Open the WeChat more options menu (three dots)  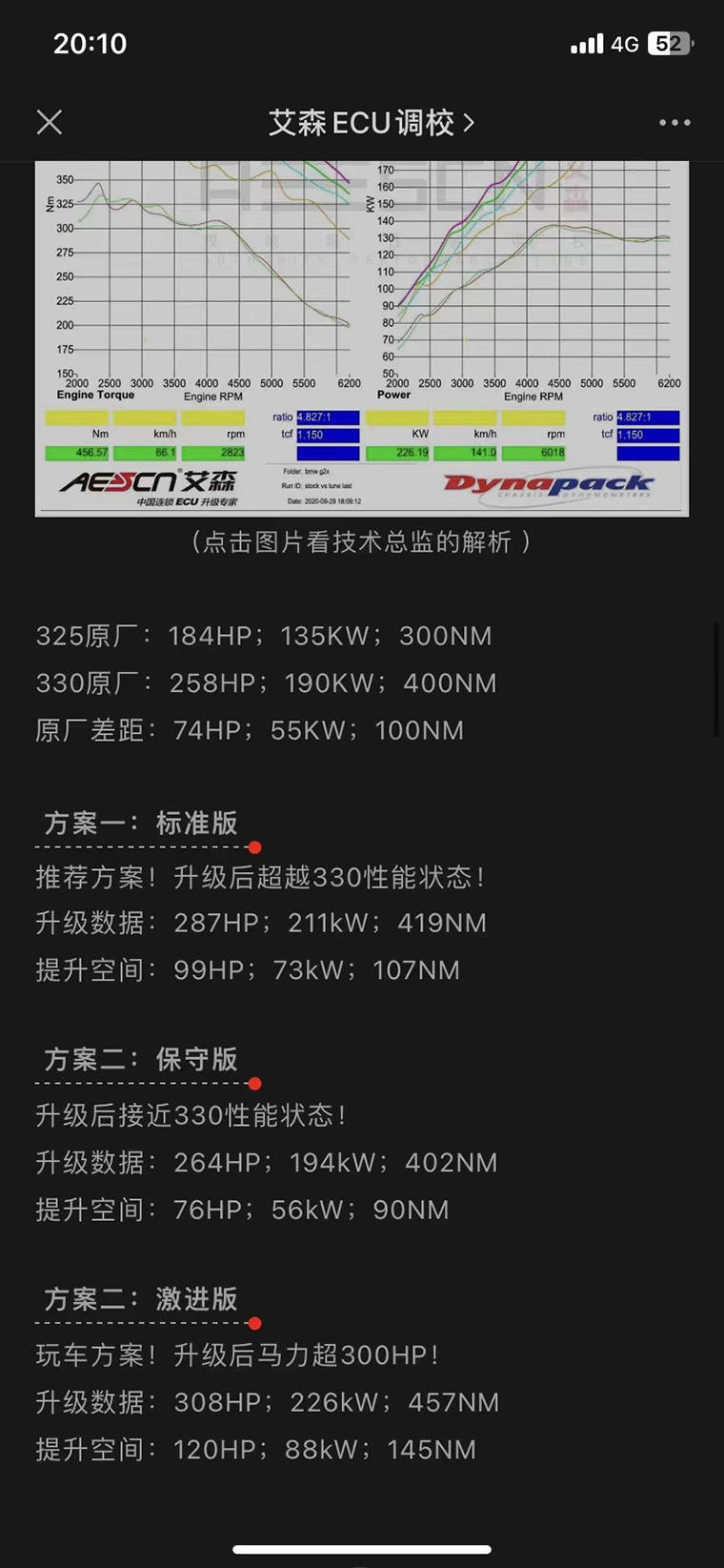tap(674, 122)
